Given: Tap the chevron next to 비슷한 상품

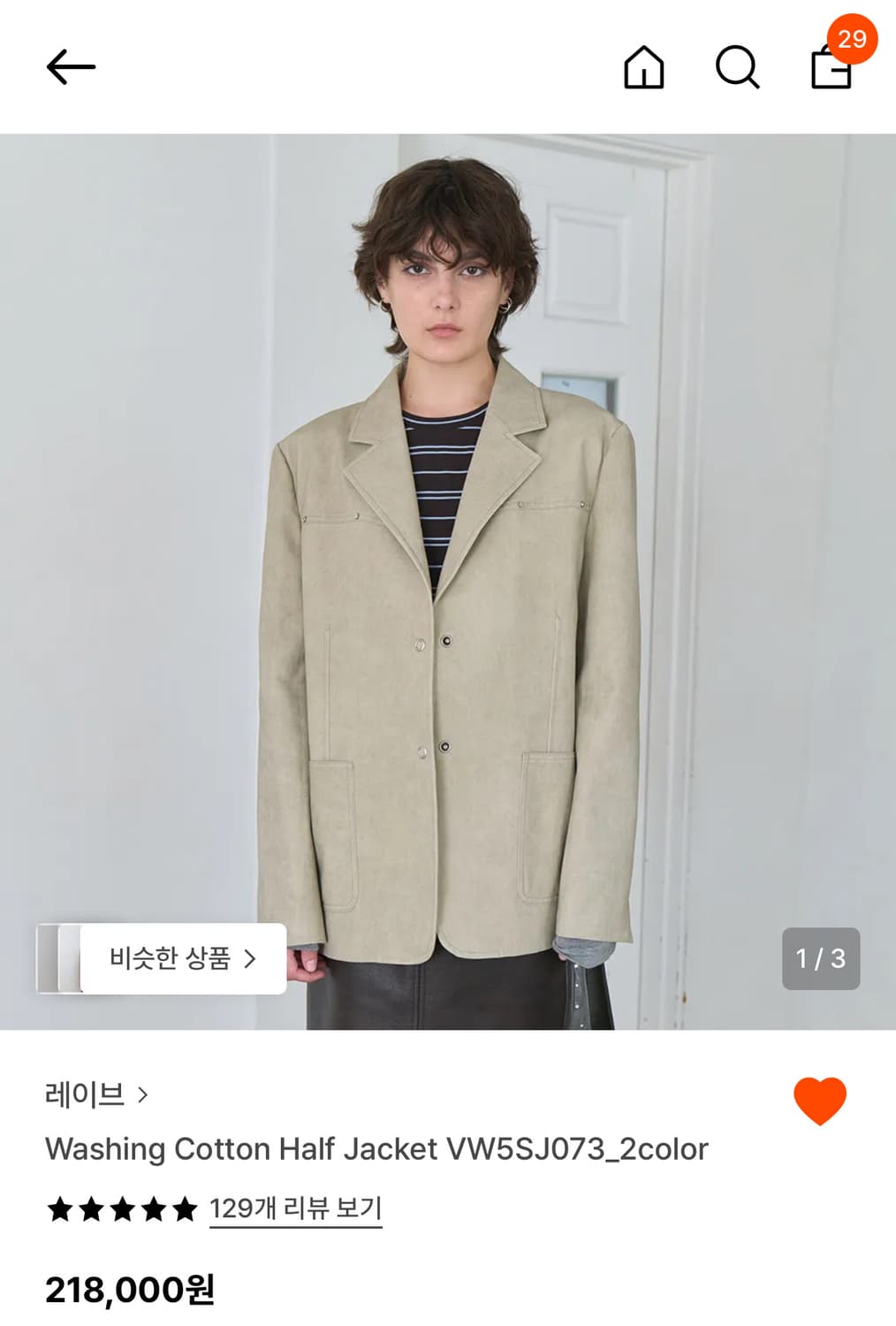Looking at the screenshot, I should 254,958.
